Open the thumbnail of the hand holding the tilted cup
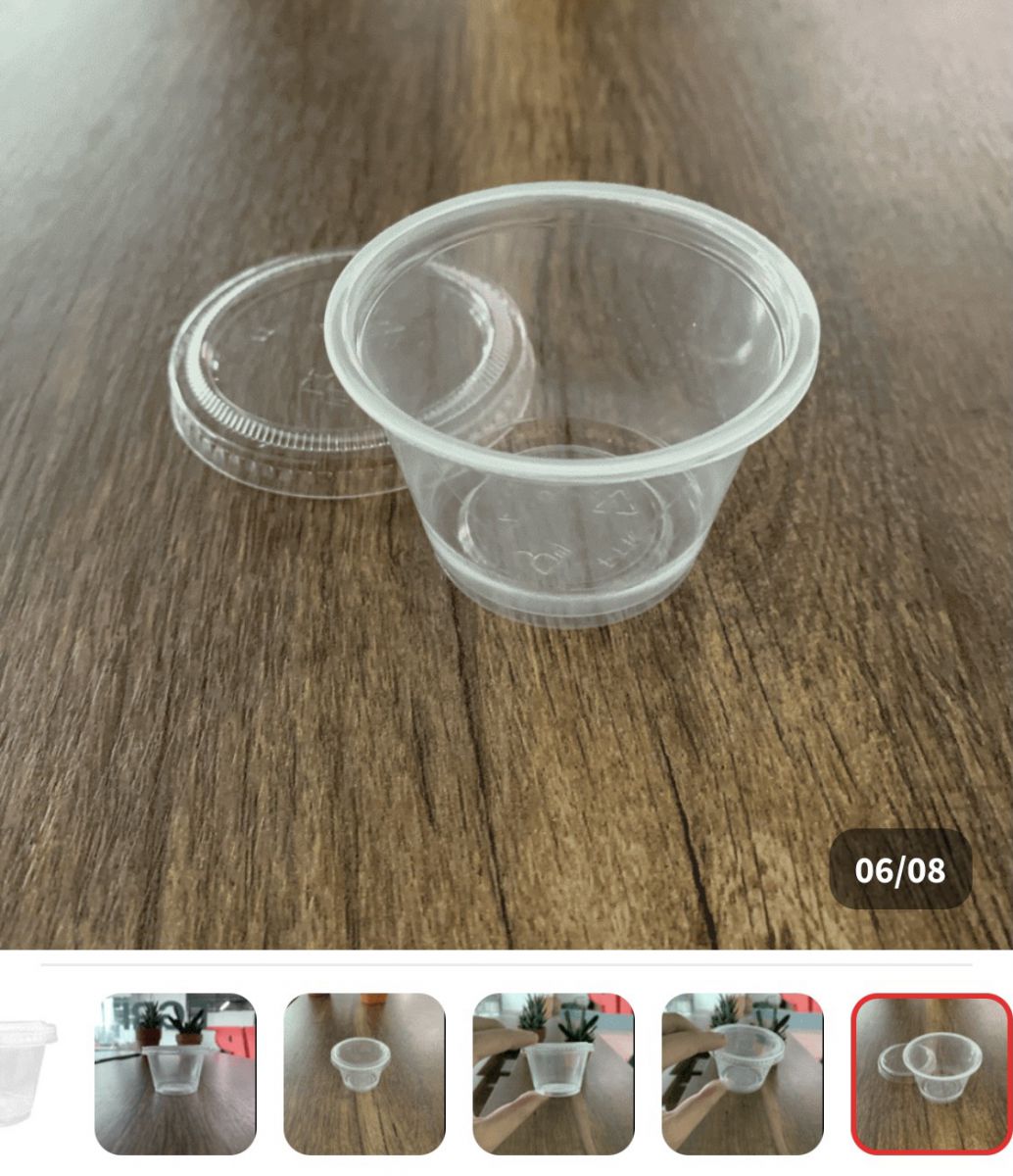This screenshot has height=1176, width=1013. click(x=743, y=1073)
